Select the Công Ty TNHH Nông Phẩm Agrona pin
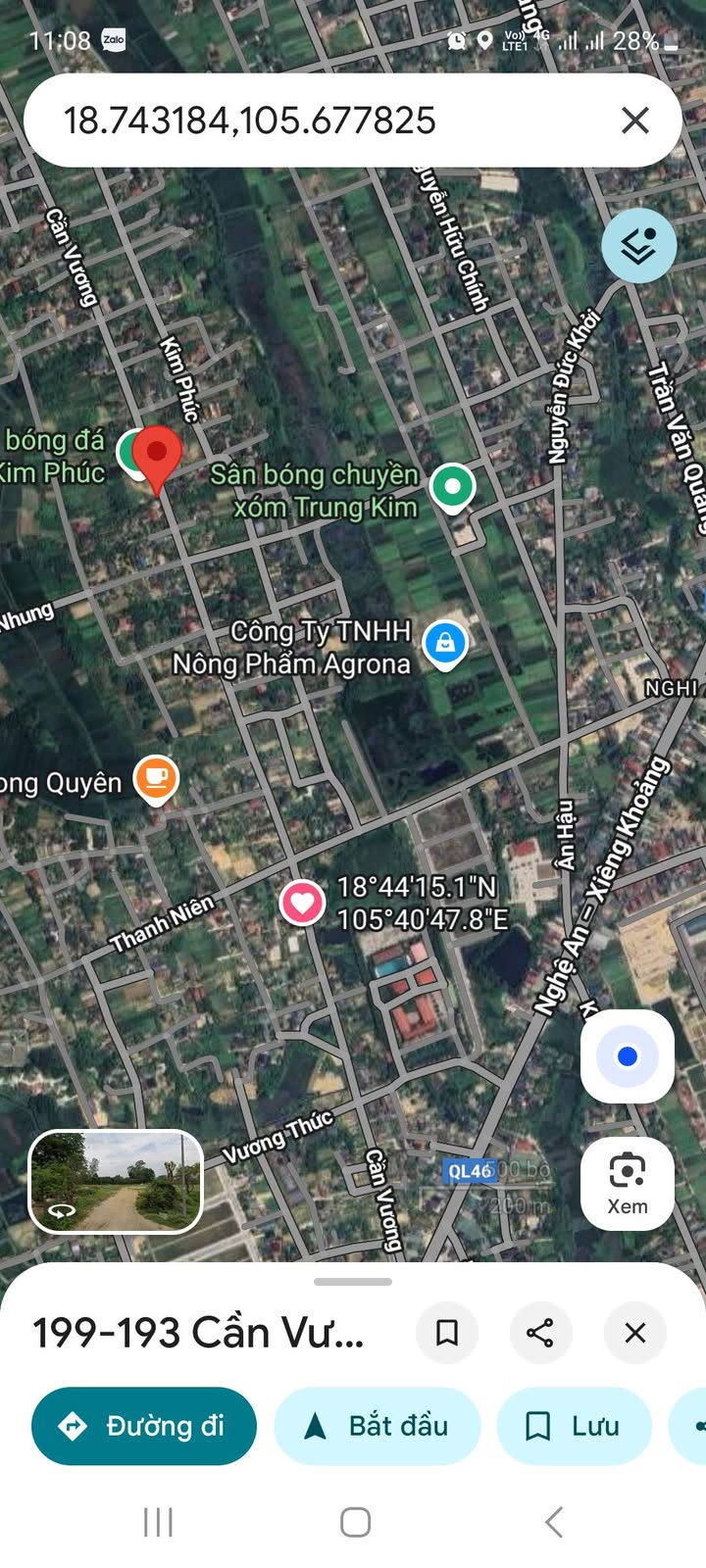 (x=445, y=644)
